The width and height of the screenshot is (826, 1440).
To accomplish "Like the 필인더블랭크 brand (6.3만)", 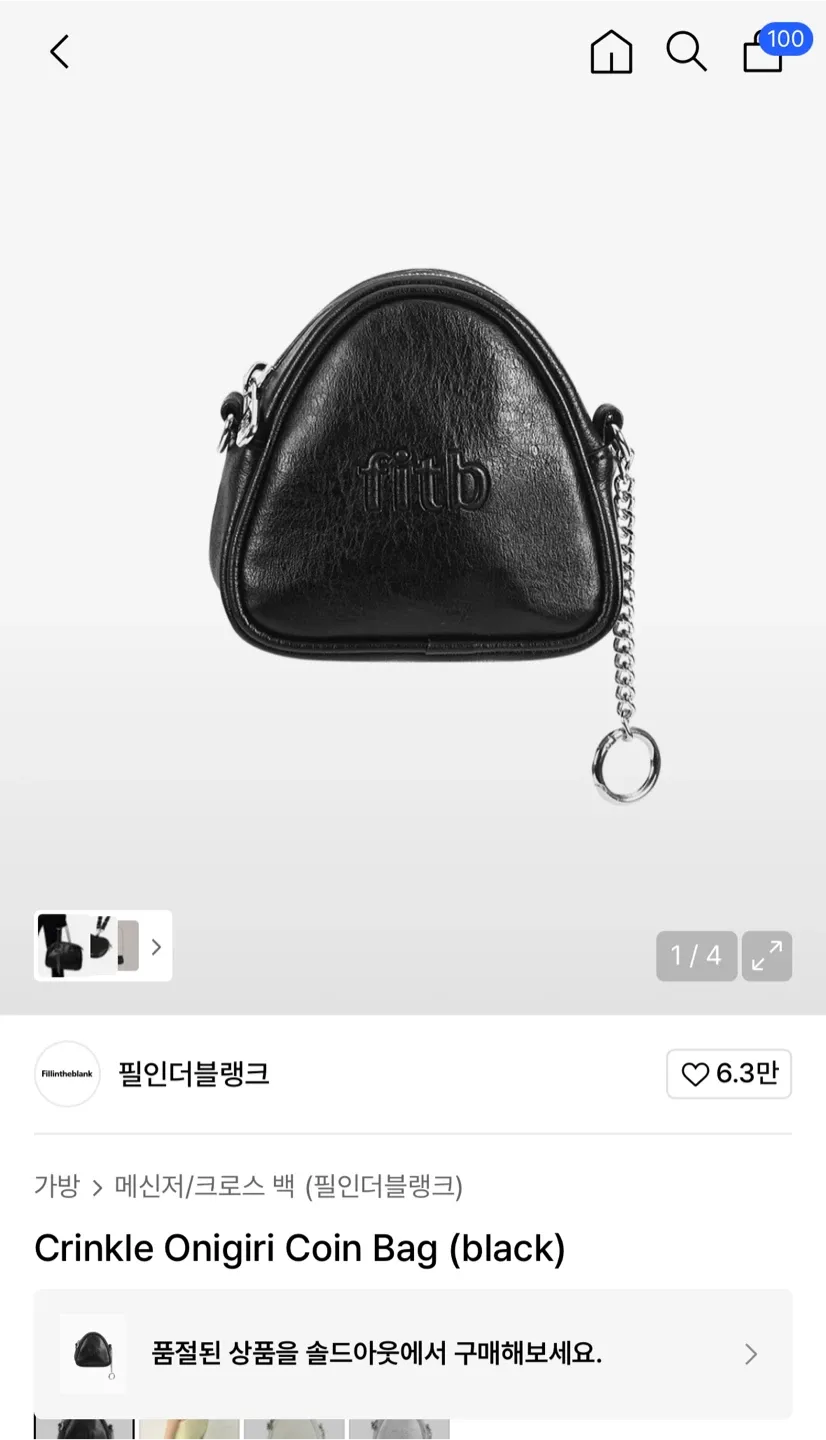I will pos(728,1074).
